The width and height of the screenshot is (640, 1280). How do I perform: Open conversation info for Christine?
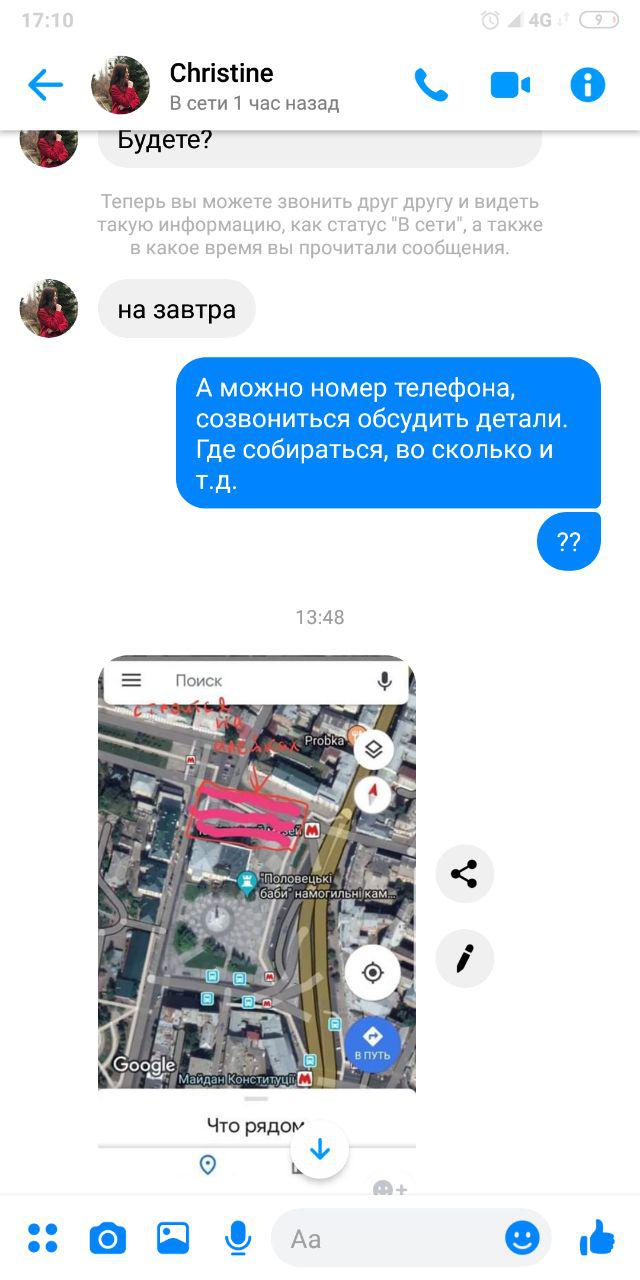(588, 86)
